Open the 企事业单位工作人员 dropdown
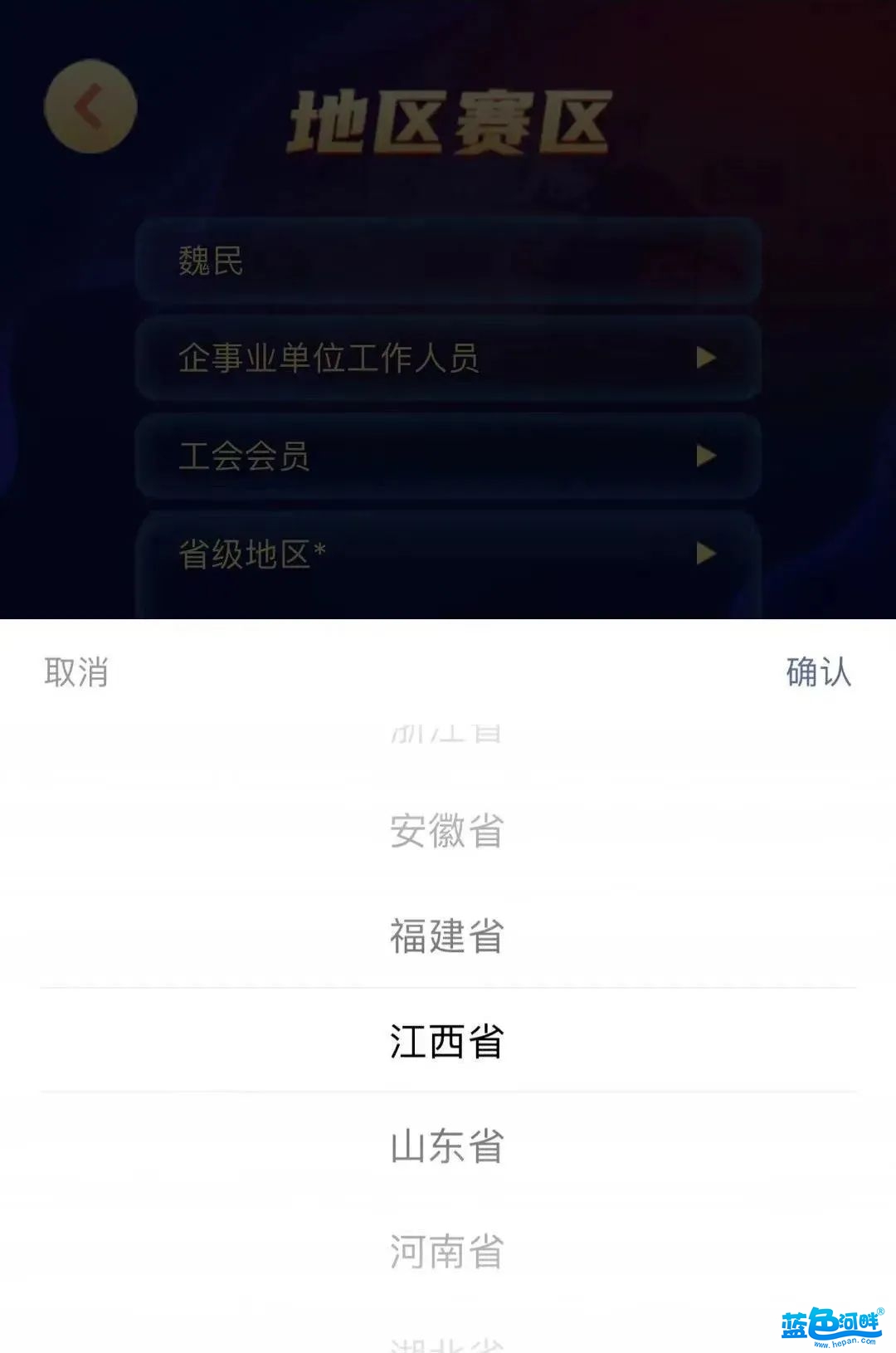The width and height of the screenshot is (896, 1353). pos(448,359)
